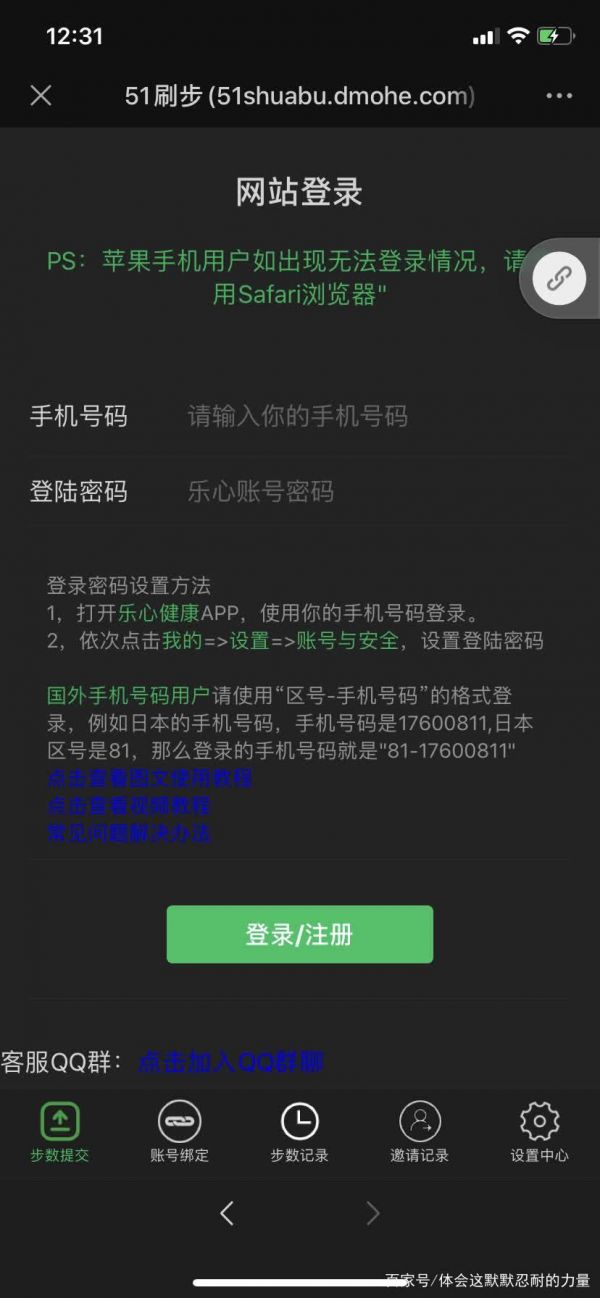
Task: Switch to the 步数记录 tab
Action: [x=300, y=1133]
